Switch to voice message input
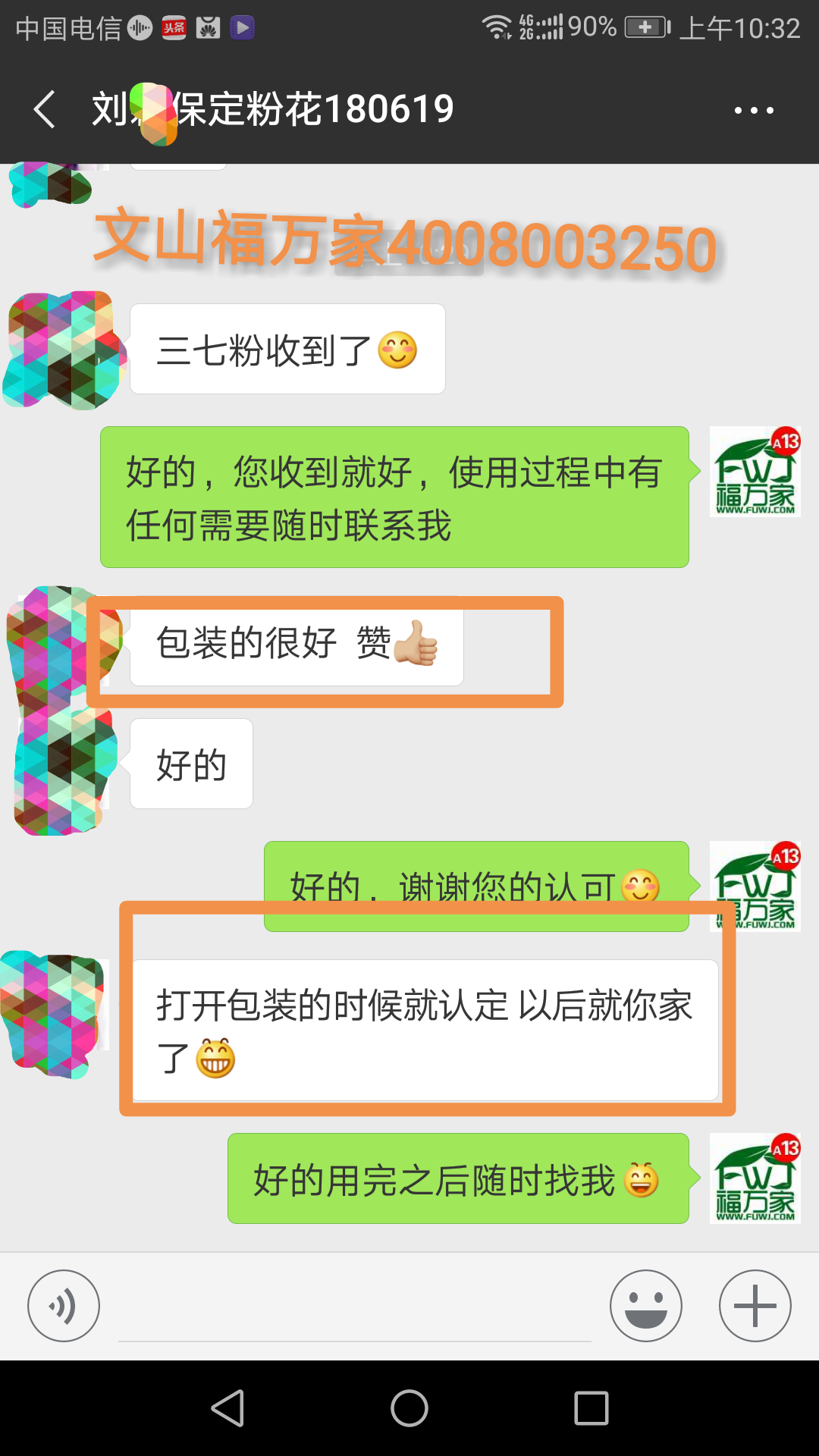The height and width of the screenshot is (1456, 819). click(64, 1306)
